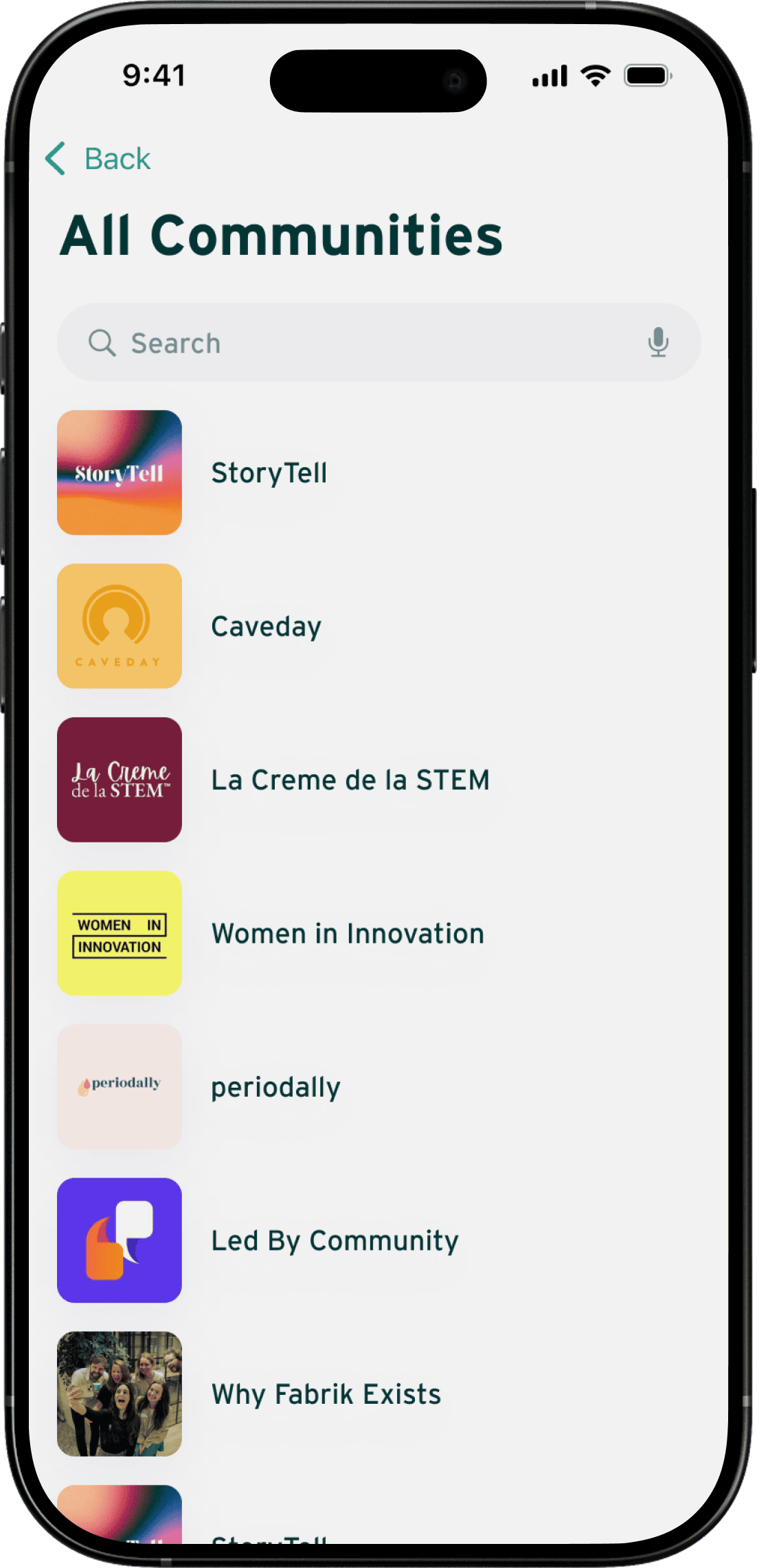Open the first StoryTell community
757x1568 pixels.
[269, 473]
